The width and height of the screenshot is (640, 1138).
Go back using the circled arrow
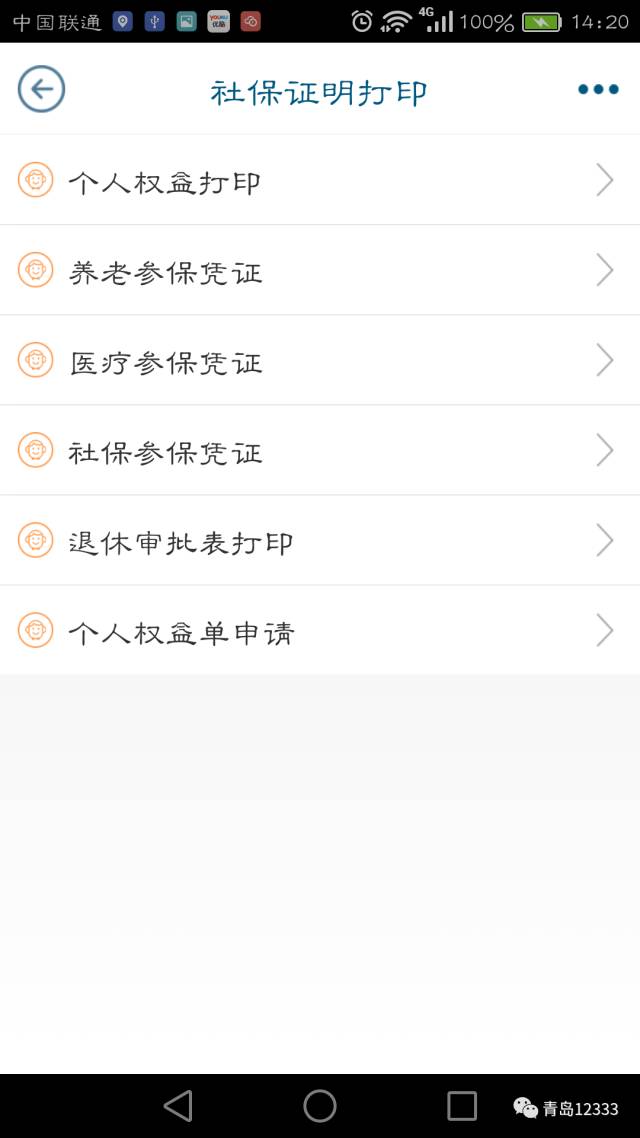tap(41, 89)
